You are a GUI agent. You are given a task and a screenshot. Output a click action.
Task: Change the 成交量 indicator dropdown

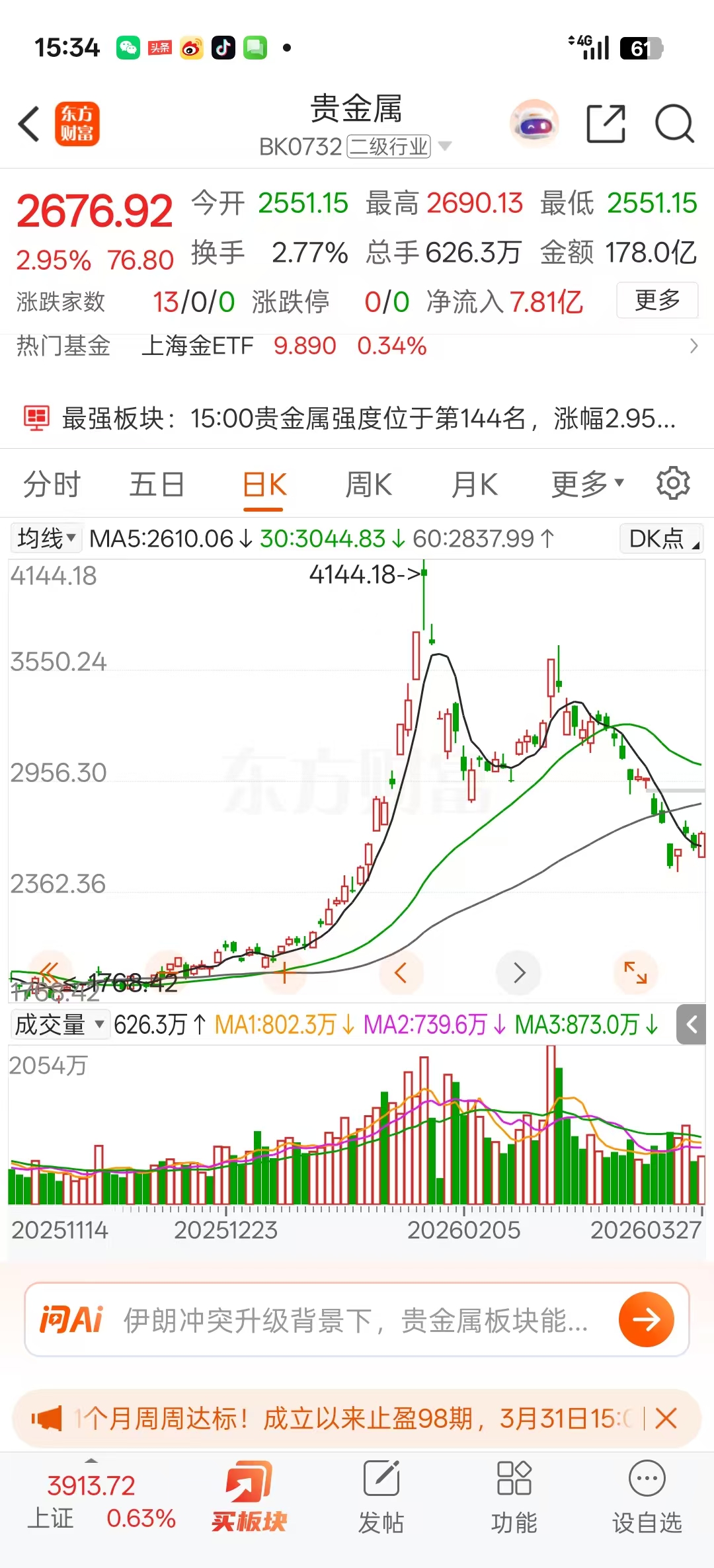(59, 1025)
